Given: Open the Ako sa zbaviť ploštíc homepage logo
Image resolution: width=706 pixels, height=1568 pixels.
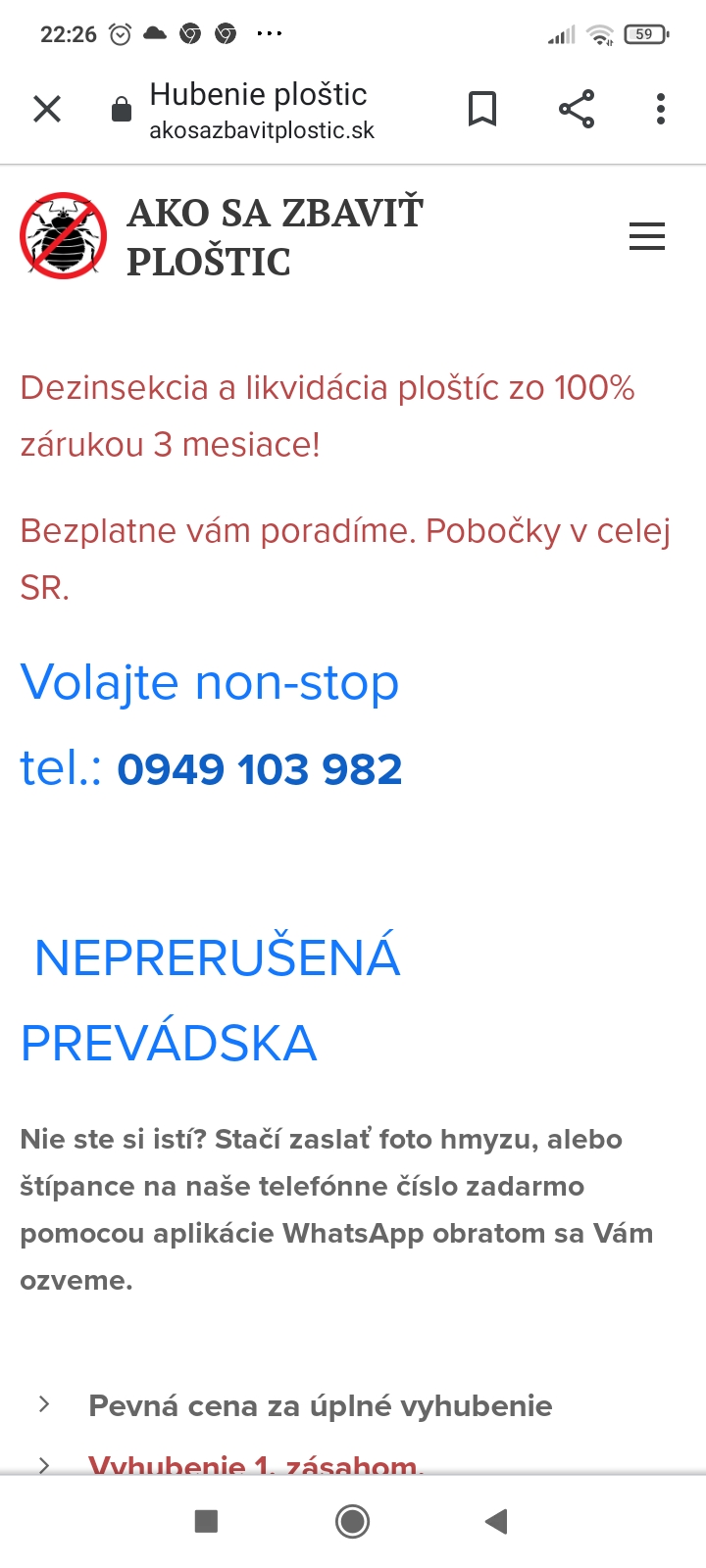Looking at the screenshot, I should pyautogui.click(x=64, y=236).
